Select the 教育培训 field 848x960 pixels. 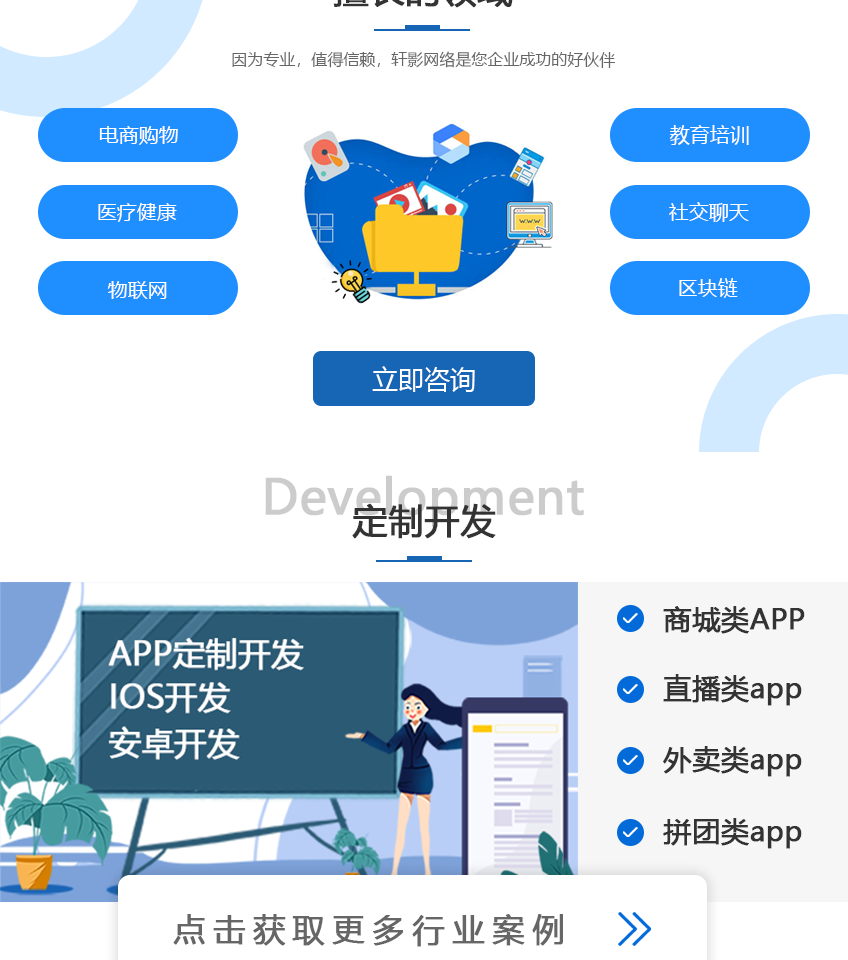click(709, 135)
